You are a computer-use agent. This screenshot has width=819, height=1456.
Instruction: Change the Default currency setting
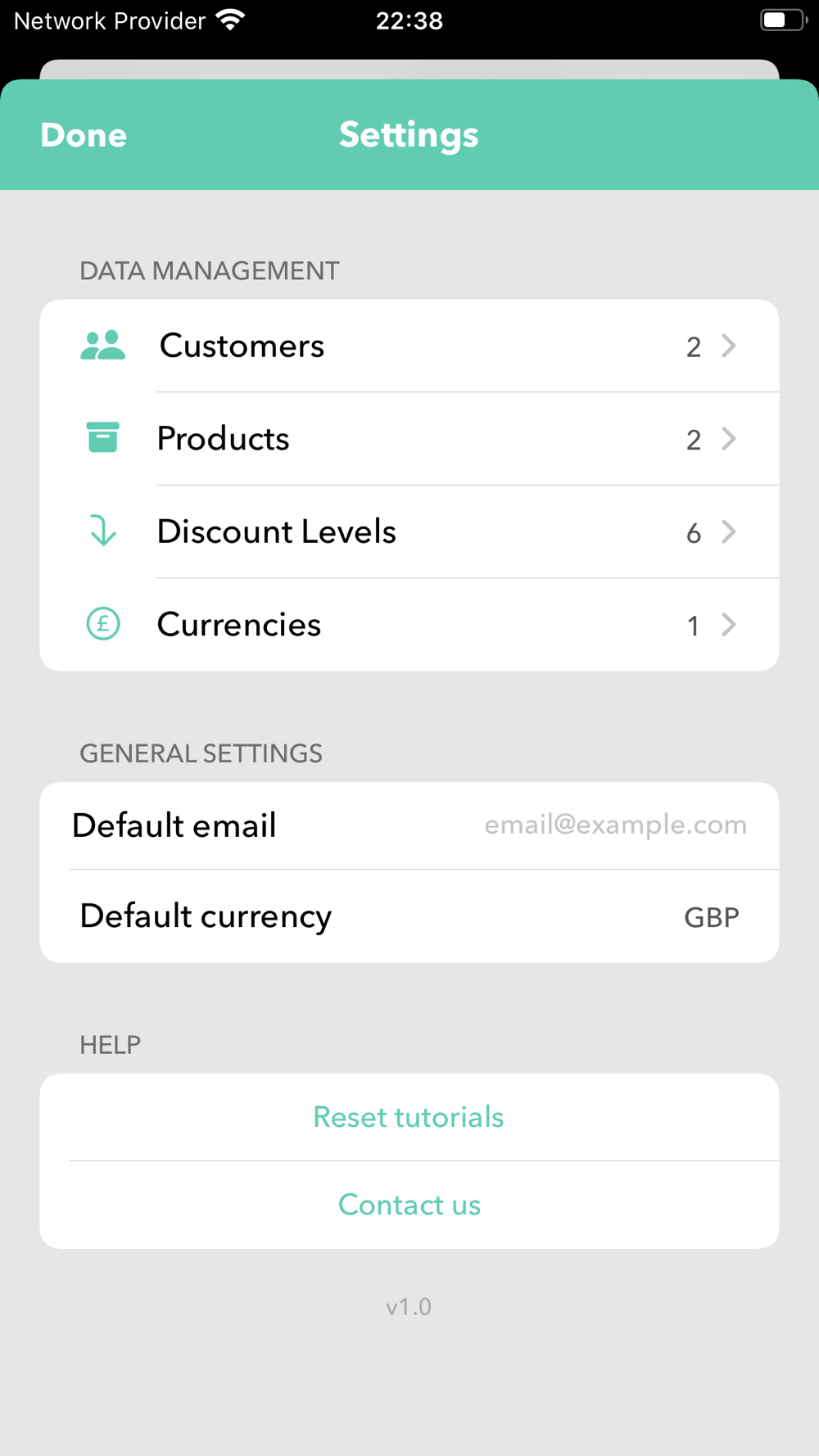tap(409, 916)
